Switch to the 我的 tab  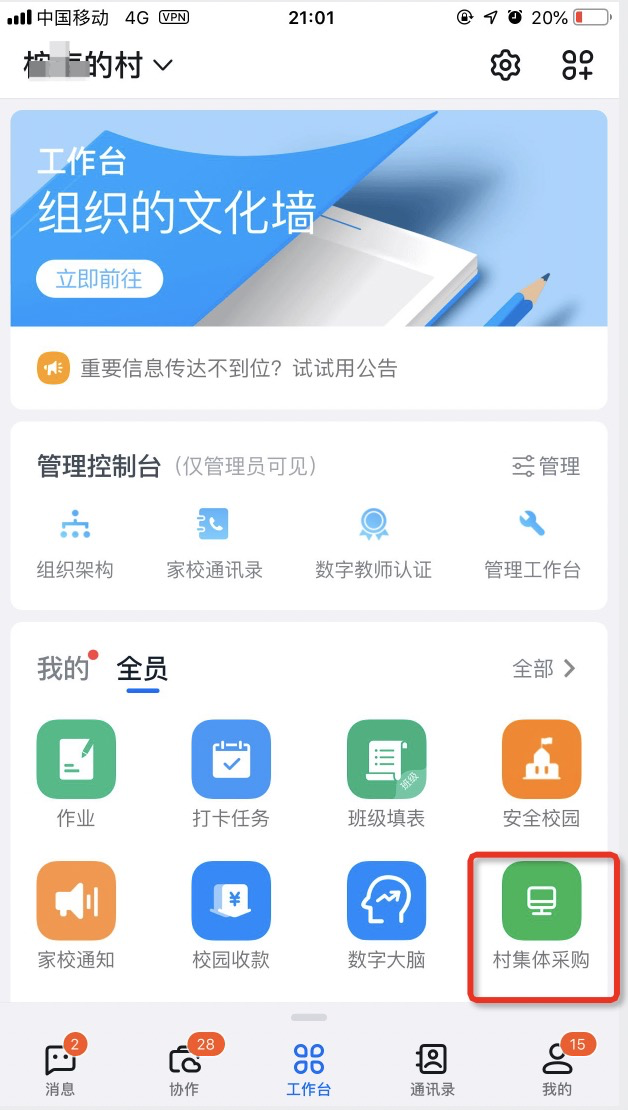[x=63, y=668]
